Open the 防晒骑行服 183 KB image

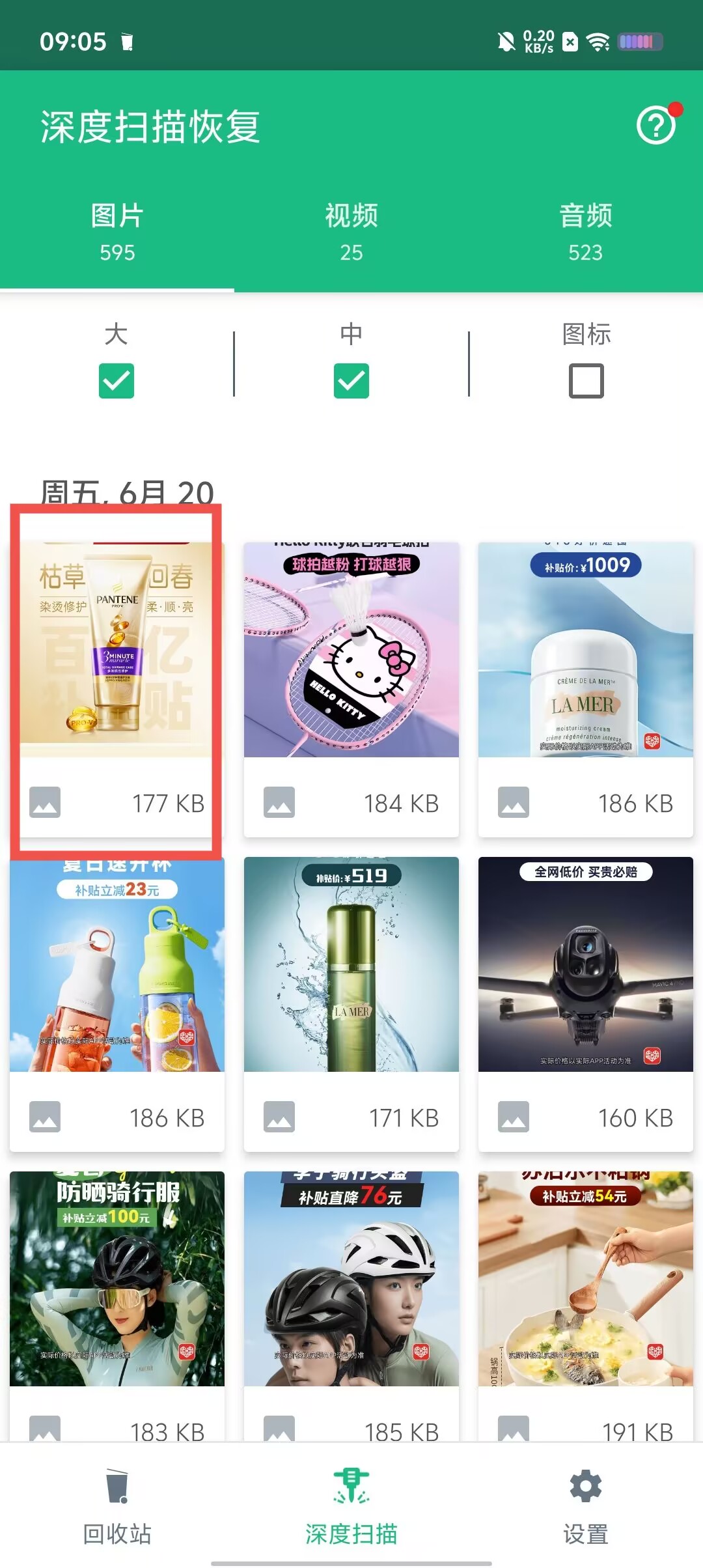[x=117, y=1280]
